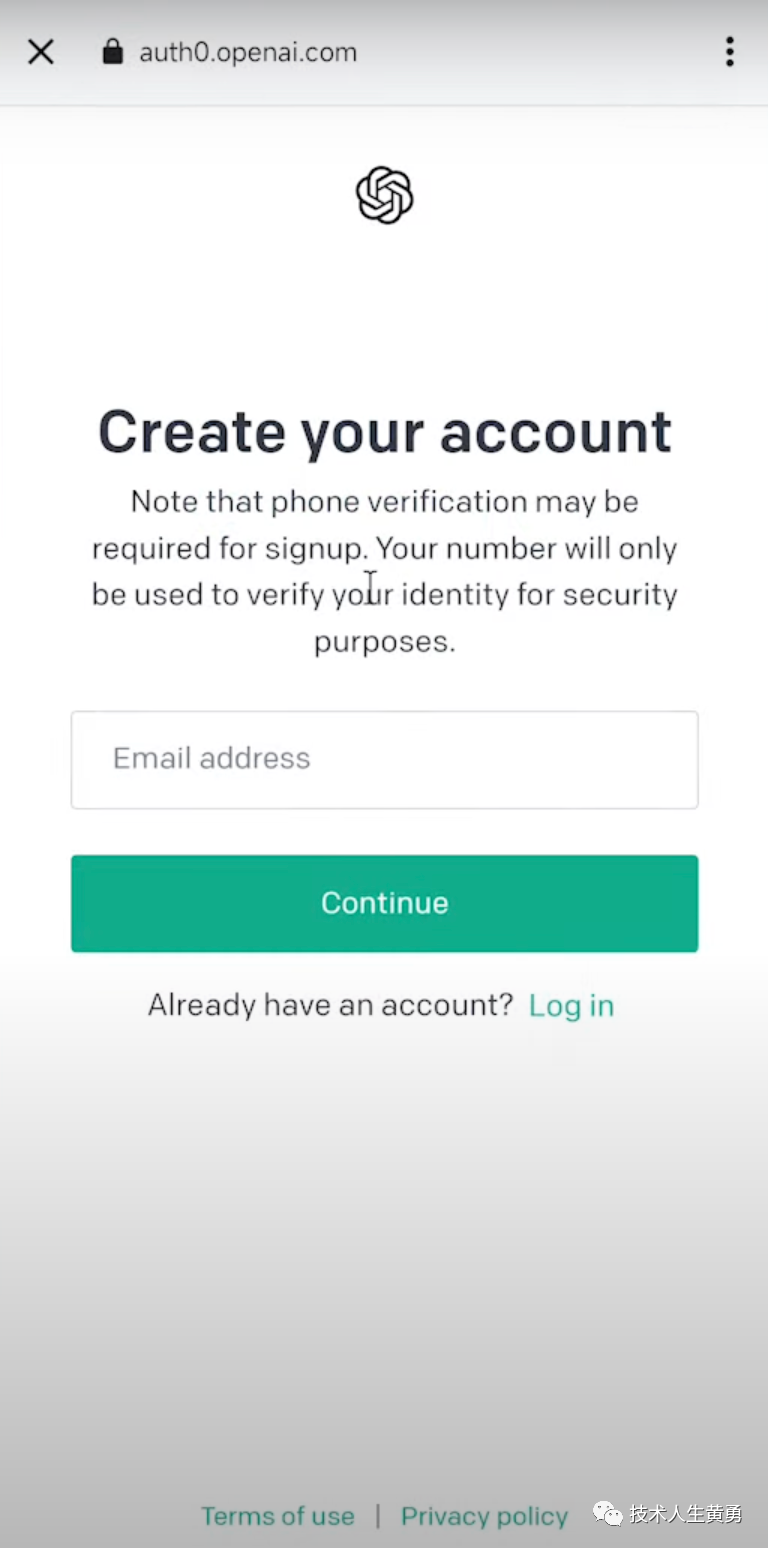Open the browser overflow menu
The width and height of the screenshot is (768, 1548).
pyautogui.click(x=730, y=52)
